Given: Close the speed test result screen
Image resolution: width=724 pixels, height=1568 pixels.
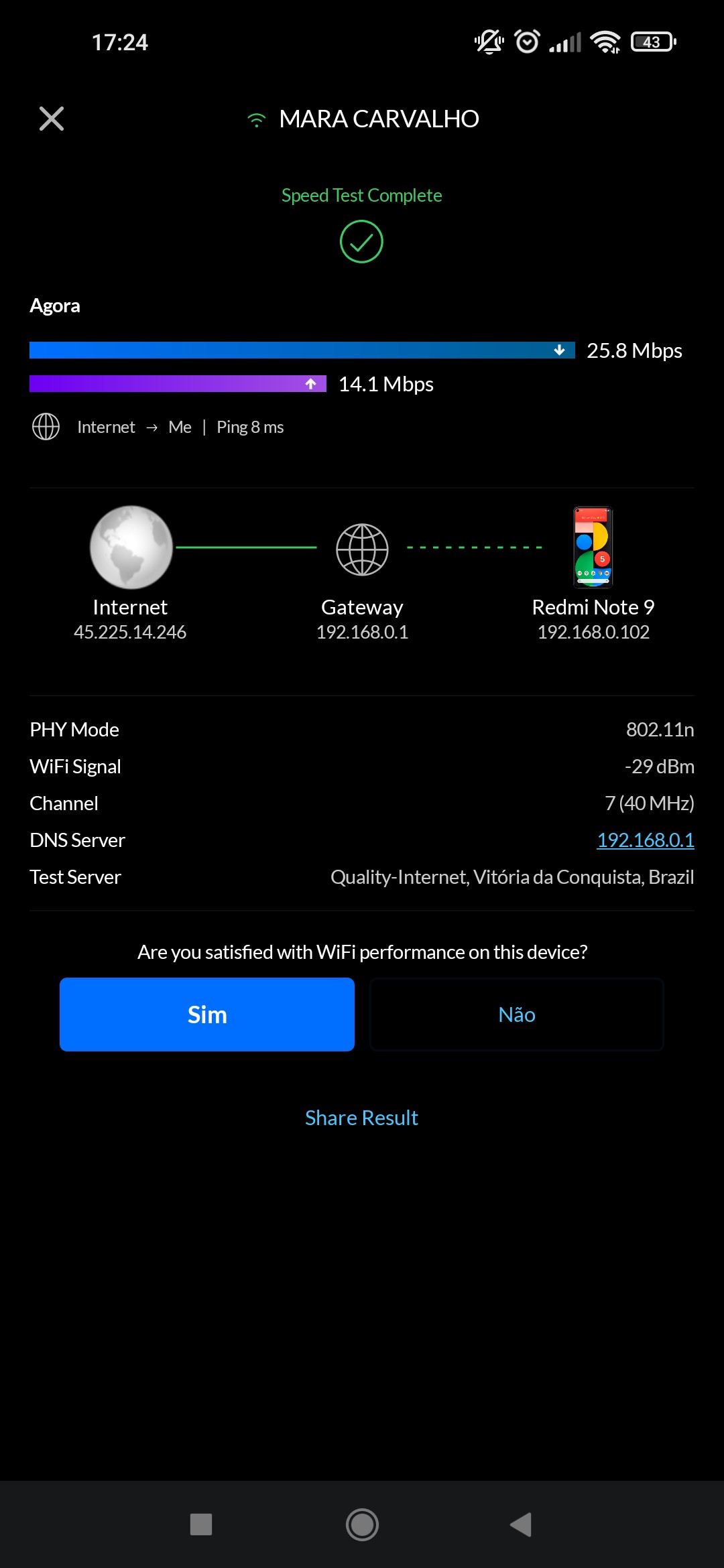Looking at the screenshot, I should click(x=52, y=119).
